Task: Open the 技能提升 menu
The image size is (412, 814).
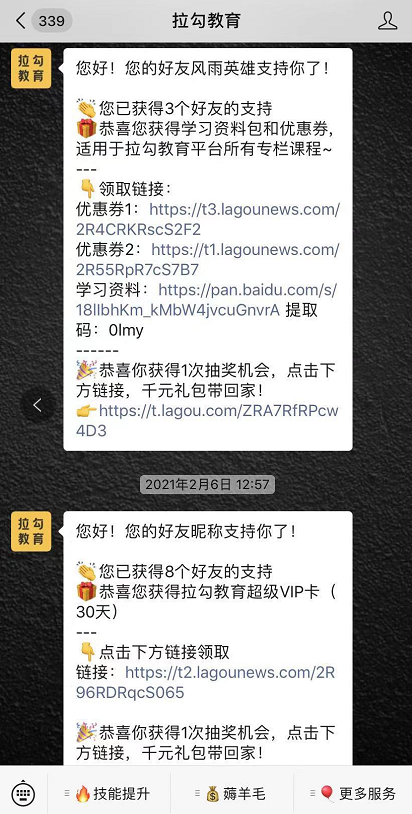Action: 108,793
